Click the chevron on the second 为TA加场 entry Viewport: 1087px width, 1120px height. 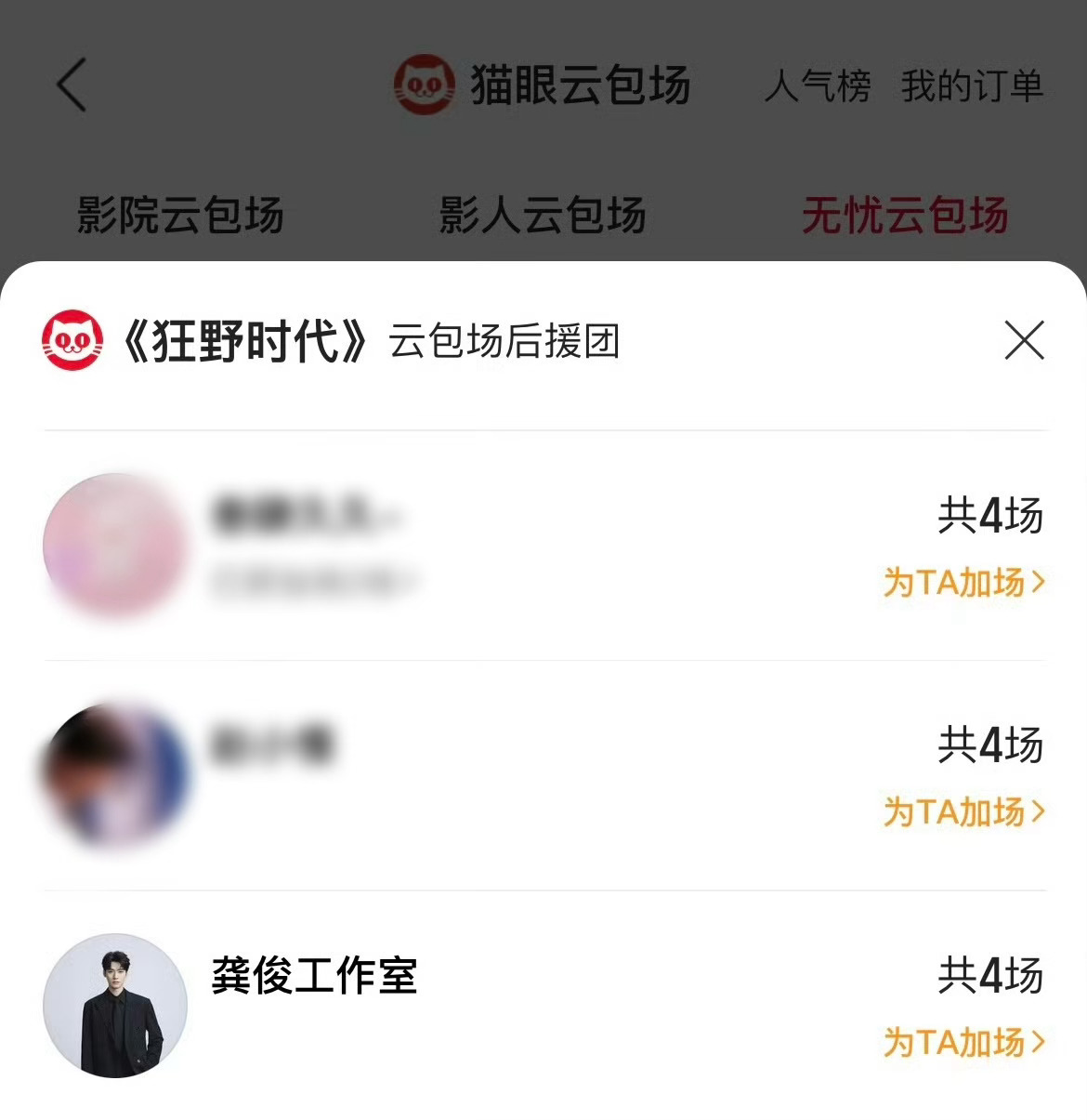[x=1039, y=811]
